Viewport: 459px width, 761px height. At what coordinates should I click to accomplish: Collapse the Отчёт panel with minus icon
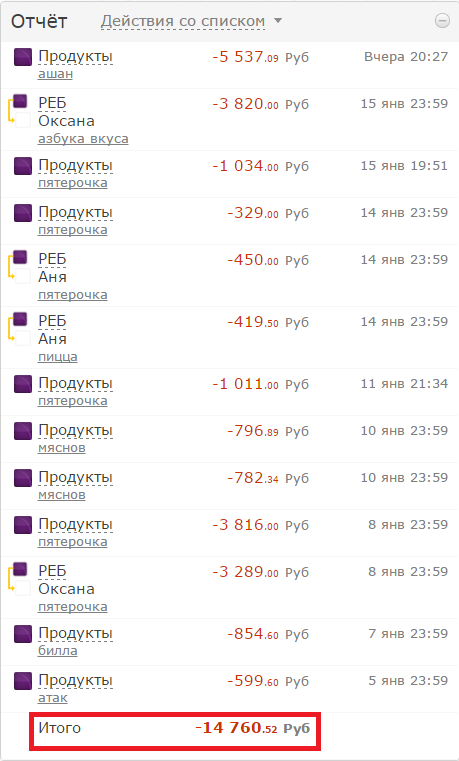point(442,21)
